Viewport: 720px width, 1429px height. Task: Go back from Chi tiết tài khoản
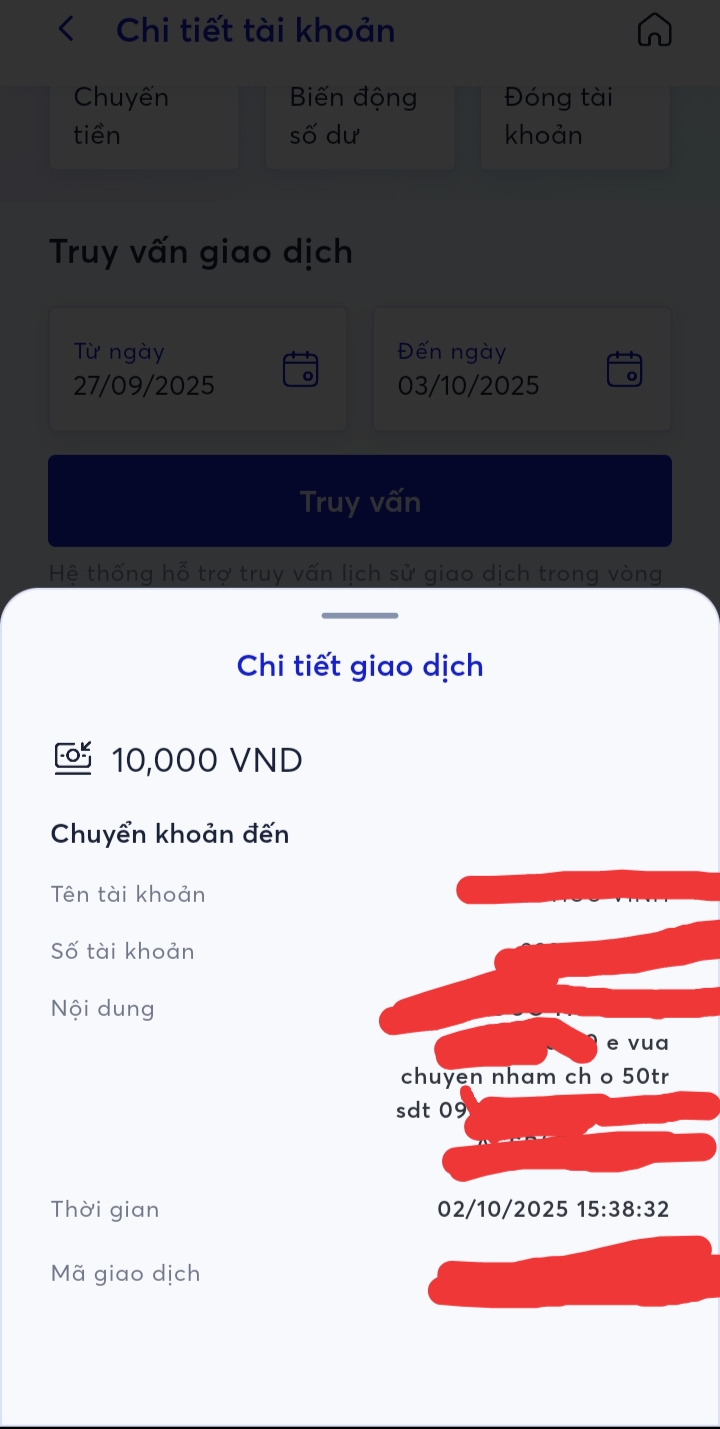[66, 30]
